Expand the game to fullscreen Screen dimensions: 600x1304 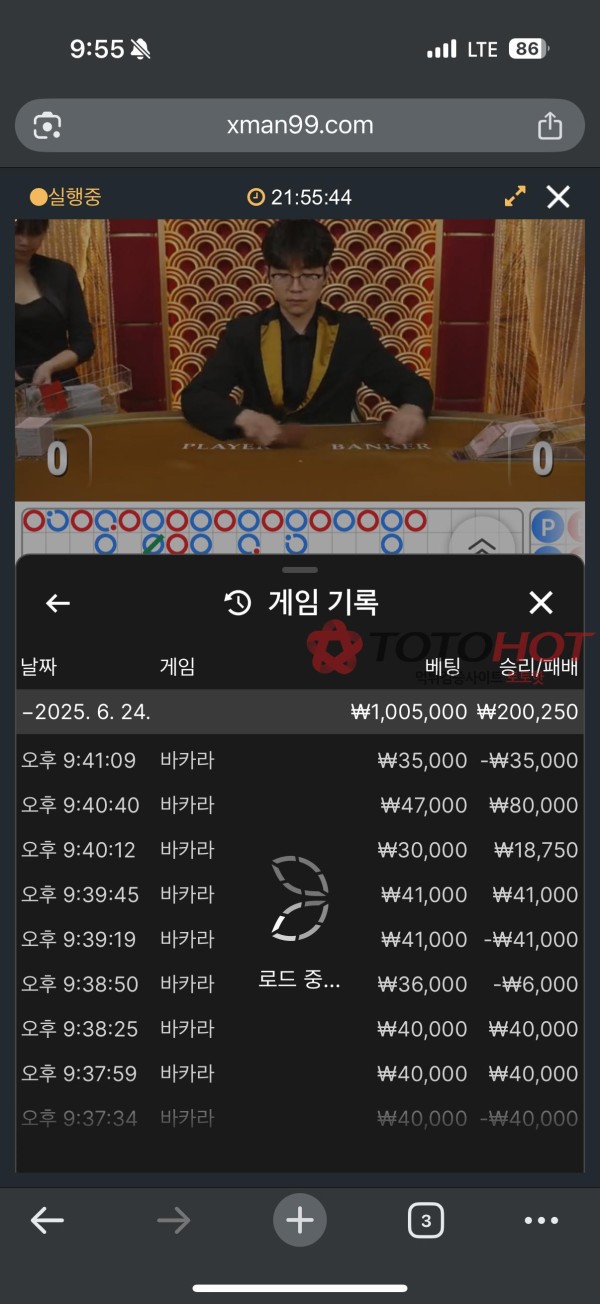click(515, 197)
